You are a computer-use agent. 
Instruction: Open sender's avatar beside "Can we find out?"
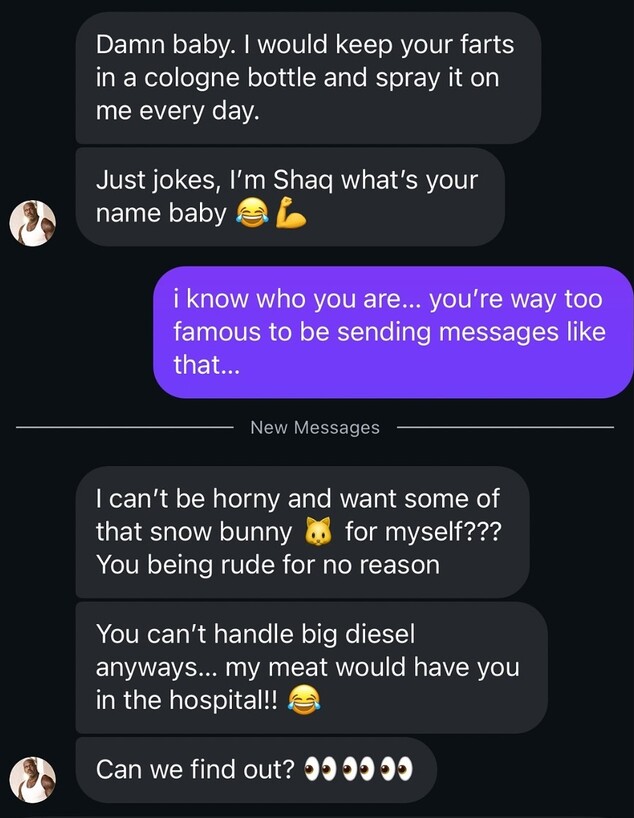(33, 778)
